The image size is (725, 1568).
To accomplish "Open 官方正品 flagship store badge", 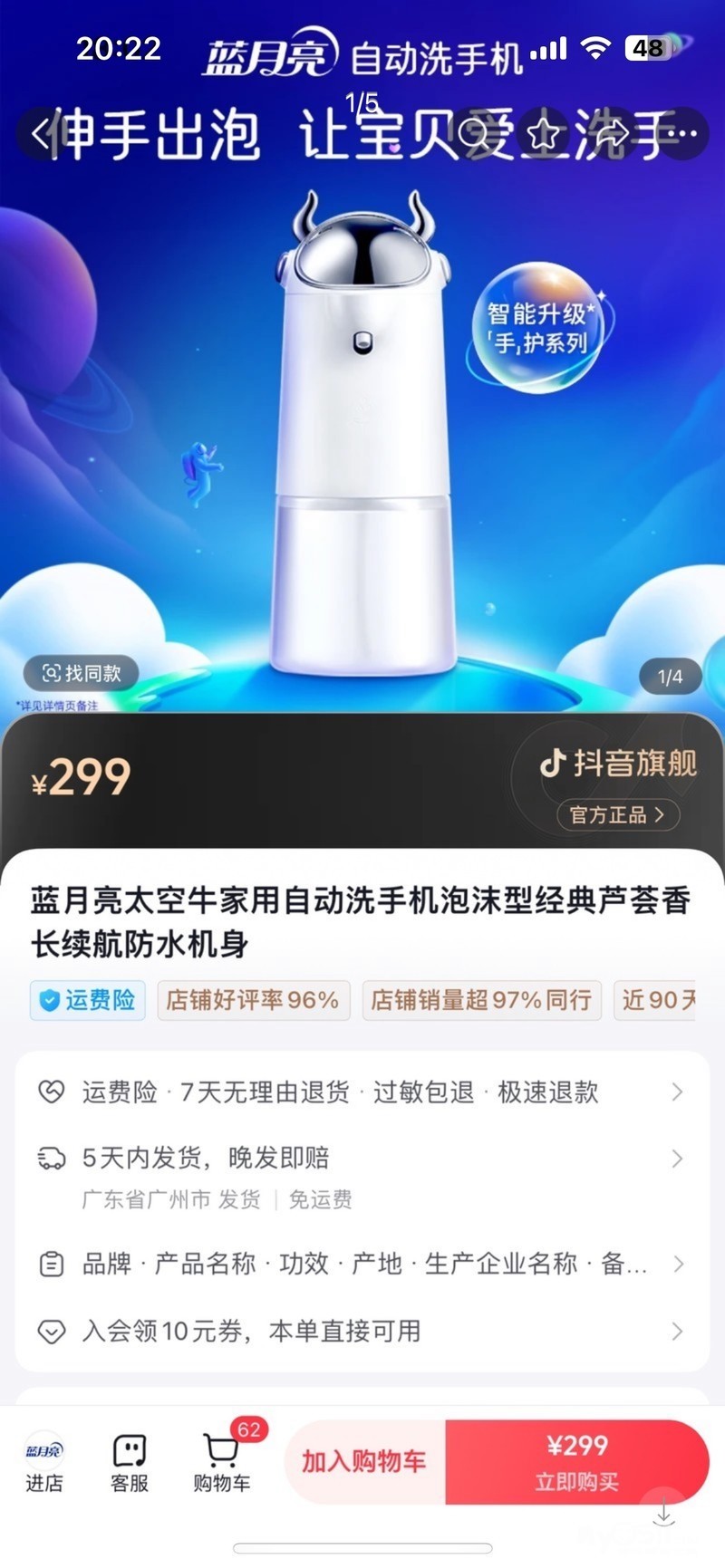I will (617, 814).
